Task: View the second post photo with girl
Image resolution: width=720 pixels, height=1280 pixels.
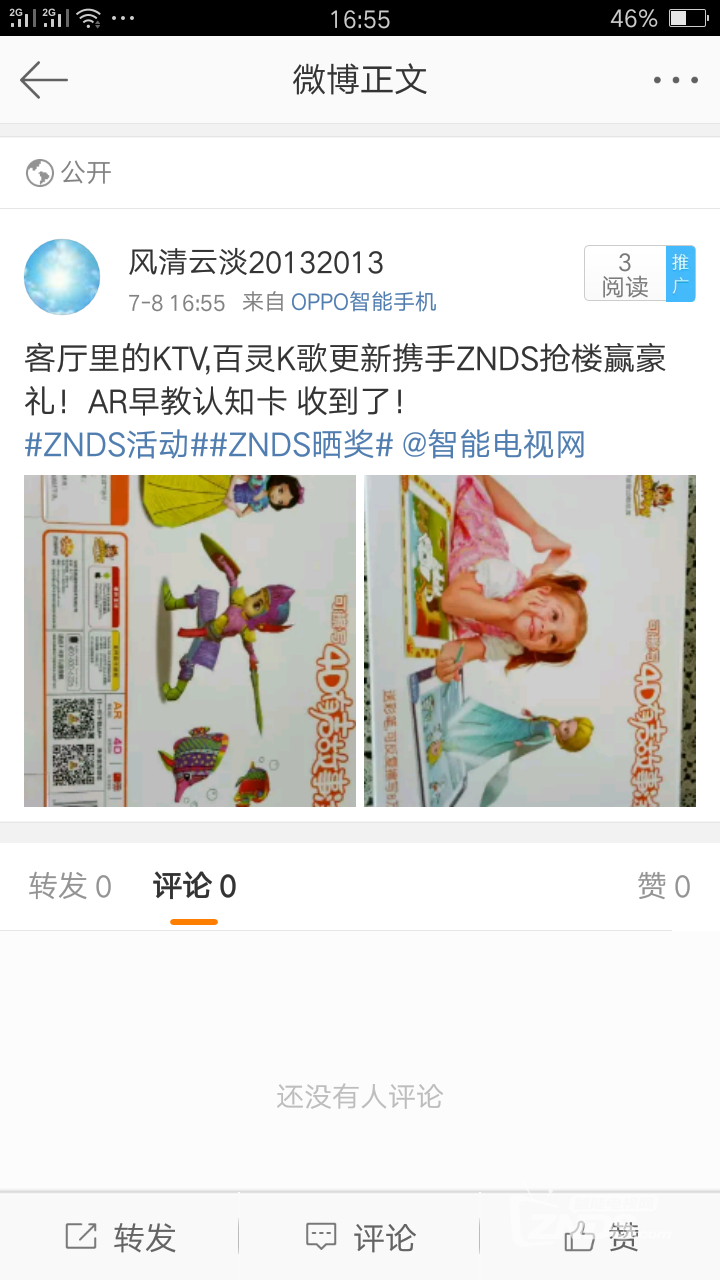Action: coord(530,640)
